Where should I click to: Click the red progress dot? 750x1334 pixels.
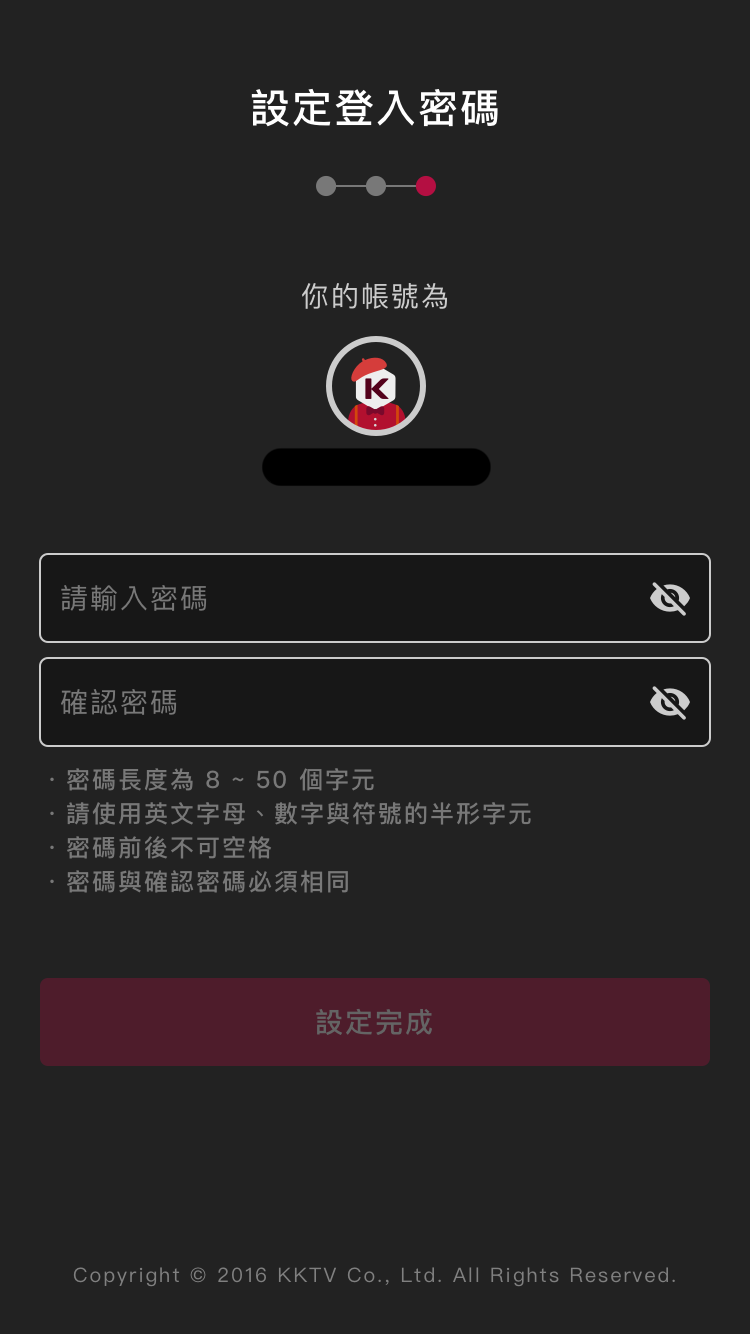[x=427, y=186]
